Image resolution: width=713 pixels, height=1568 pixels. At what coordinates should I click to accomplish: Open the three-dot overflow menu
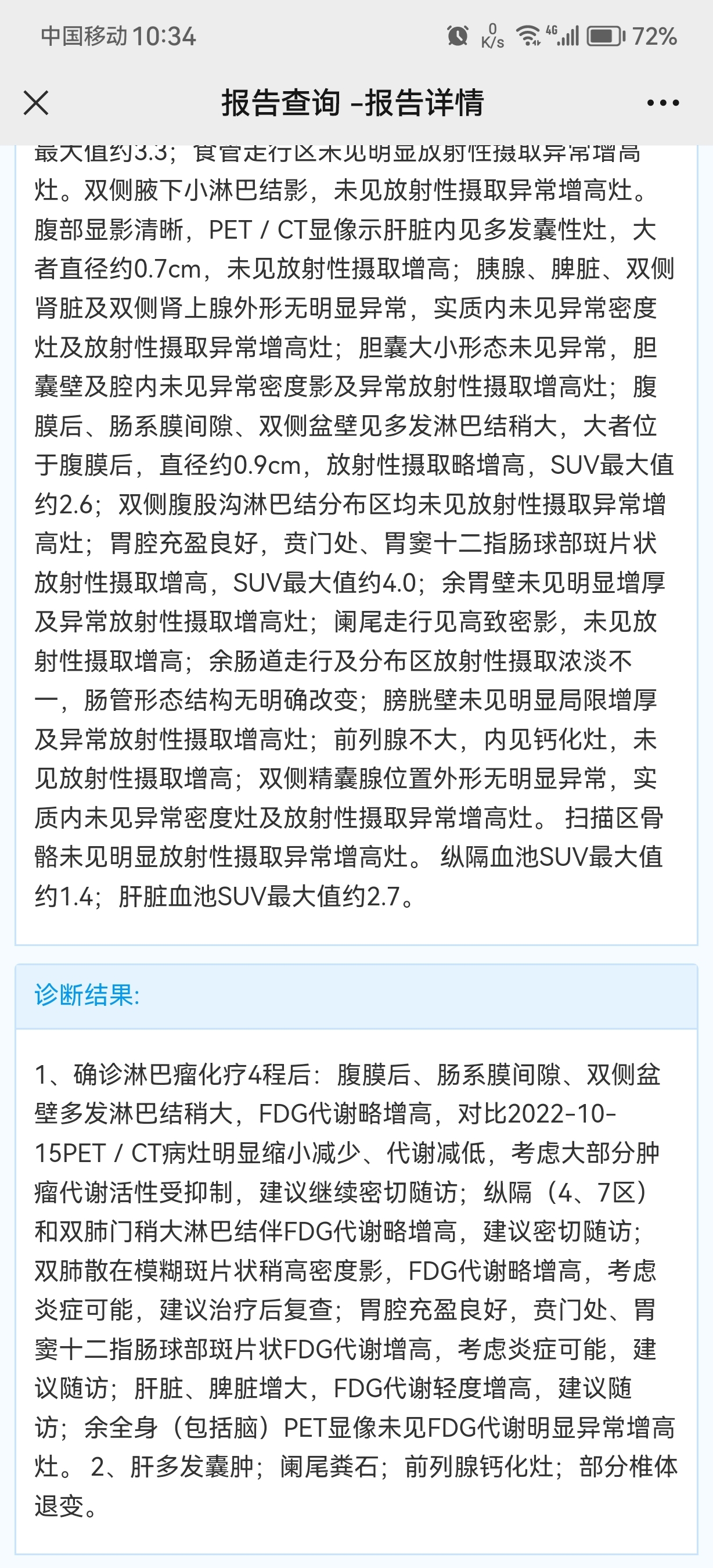663,103
